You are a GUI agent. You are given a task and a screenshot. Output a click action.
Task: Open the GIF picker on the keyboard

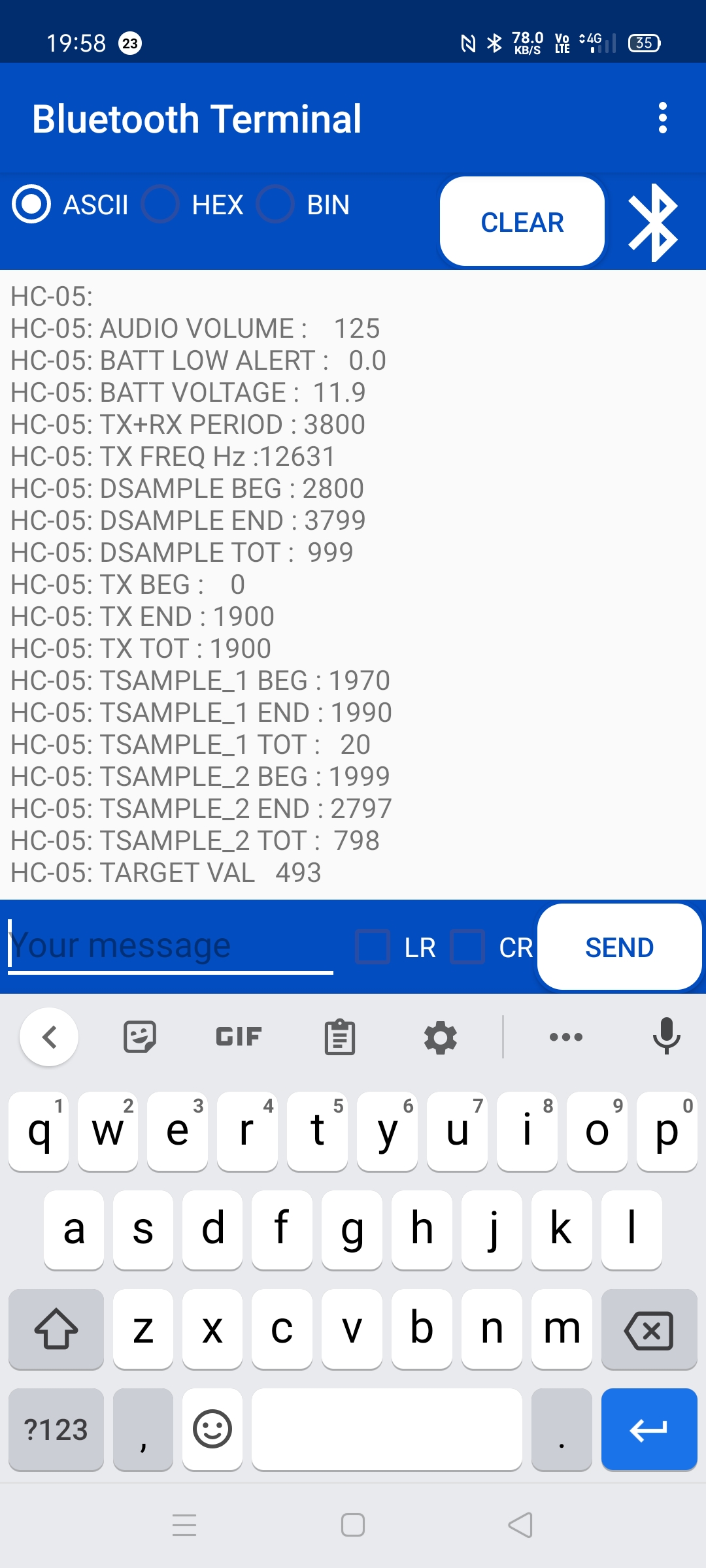pos(239,1037)
